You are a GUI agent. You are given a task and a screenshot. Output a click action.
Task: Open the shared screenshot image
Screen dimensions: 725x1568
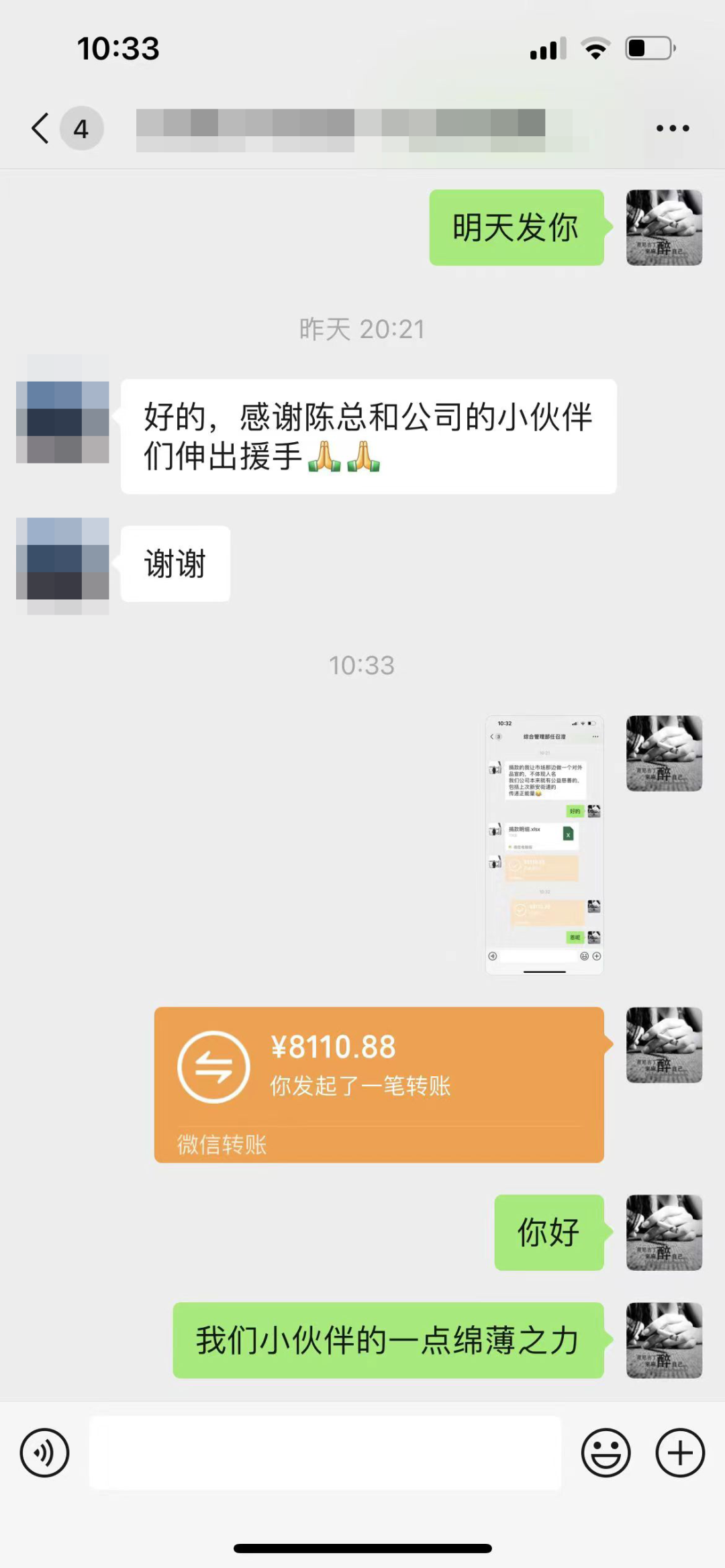544,845
